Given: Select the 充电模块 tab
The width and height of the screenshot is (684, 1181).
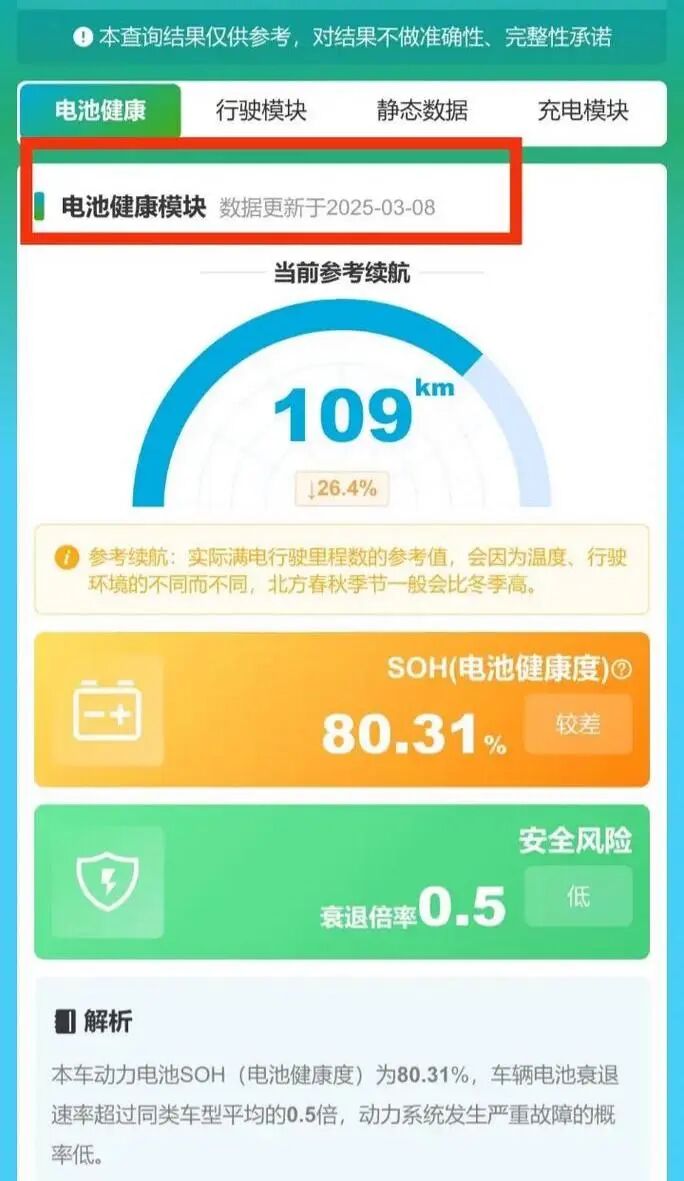Looking at the screenshot, I should (583, 110).
